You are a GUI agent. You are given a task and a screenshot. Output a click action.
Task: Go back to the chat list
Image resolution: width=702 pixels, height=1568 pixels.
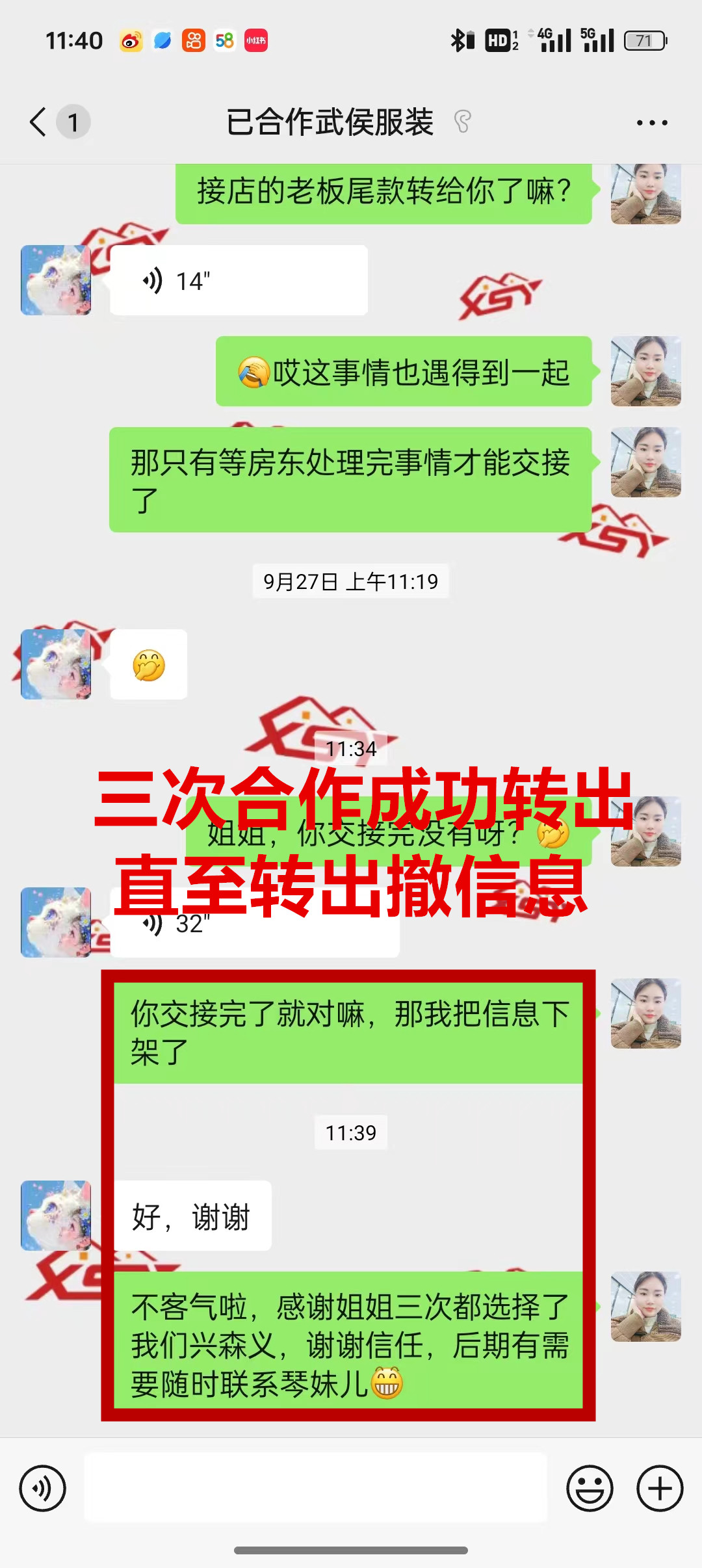[39, 122]
